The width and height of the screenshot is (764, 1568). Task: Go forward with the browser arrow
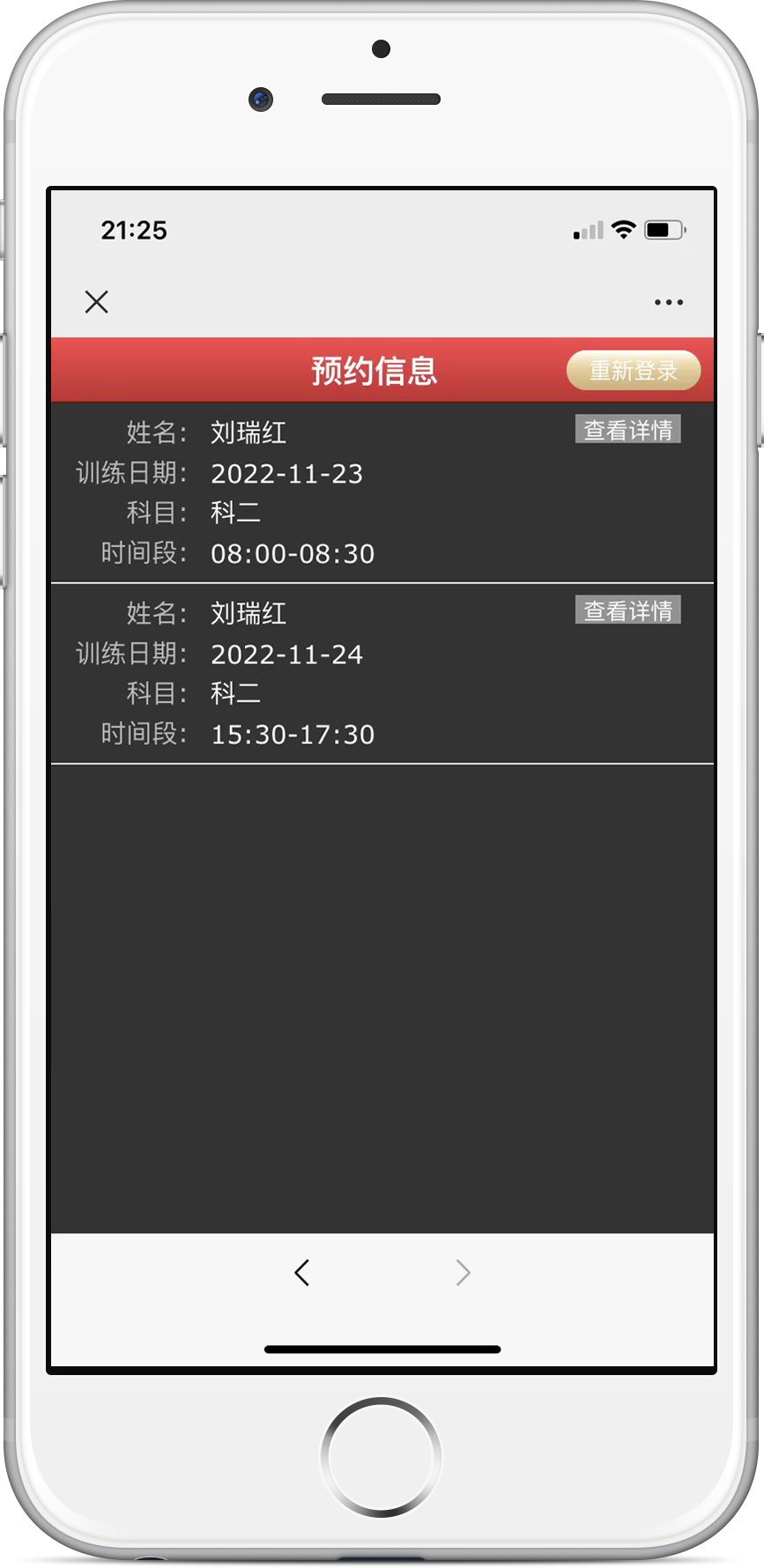463,1273
